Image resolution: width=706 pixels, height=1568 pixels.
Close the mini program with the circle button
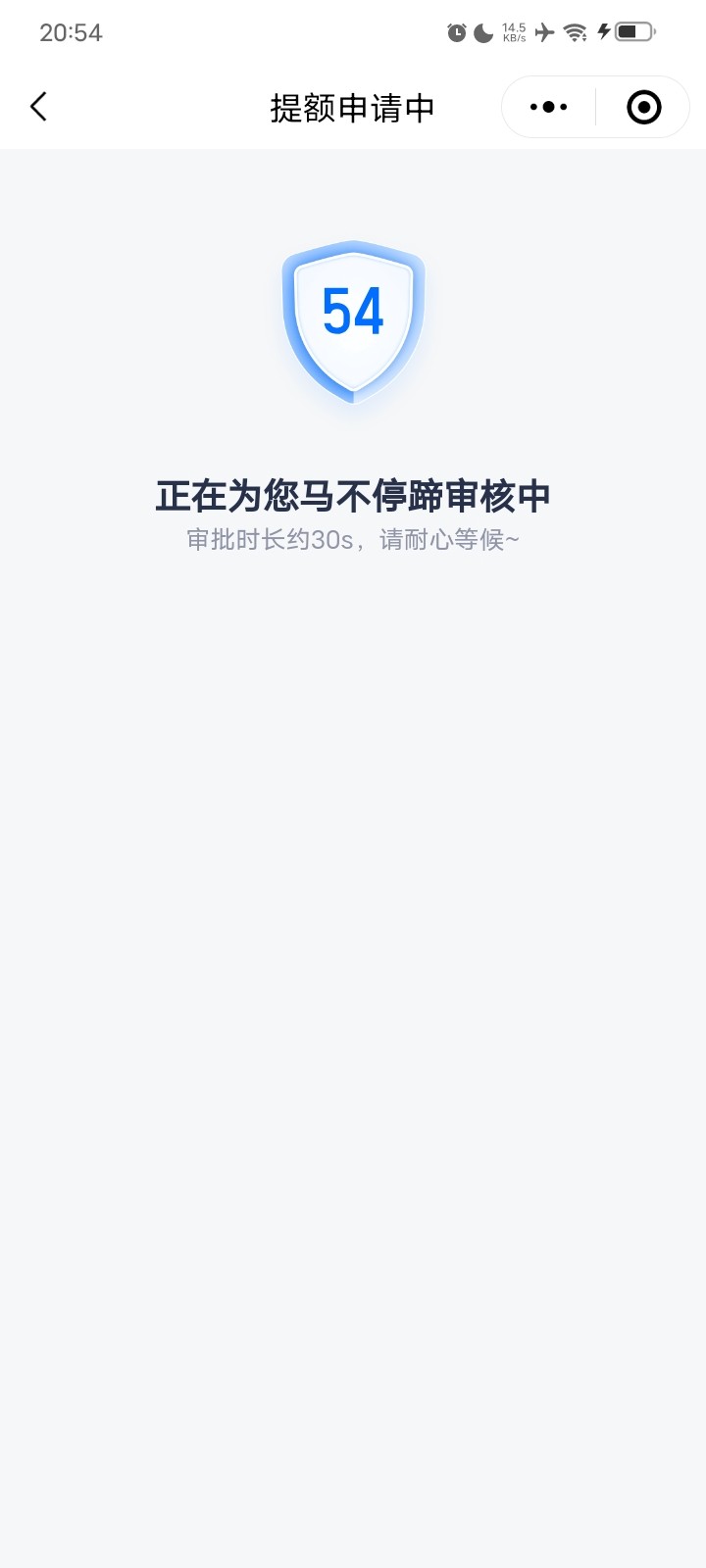coord(643,107)
